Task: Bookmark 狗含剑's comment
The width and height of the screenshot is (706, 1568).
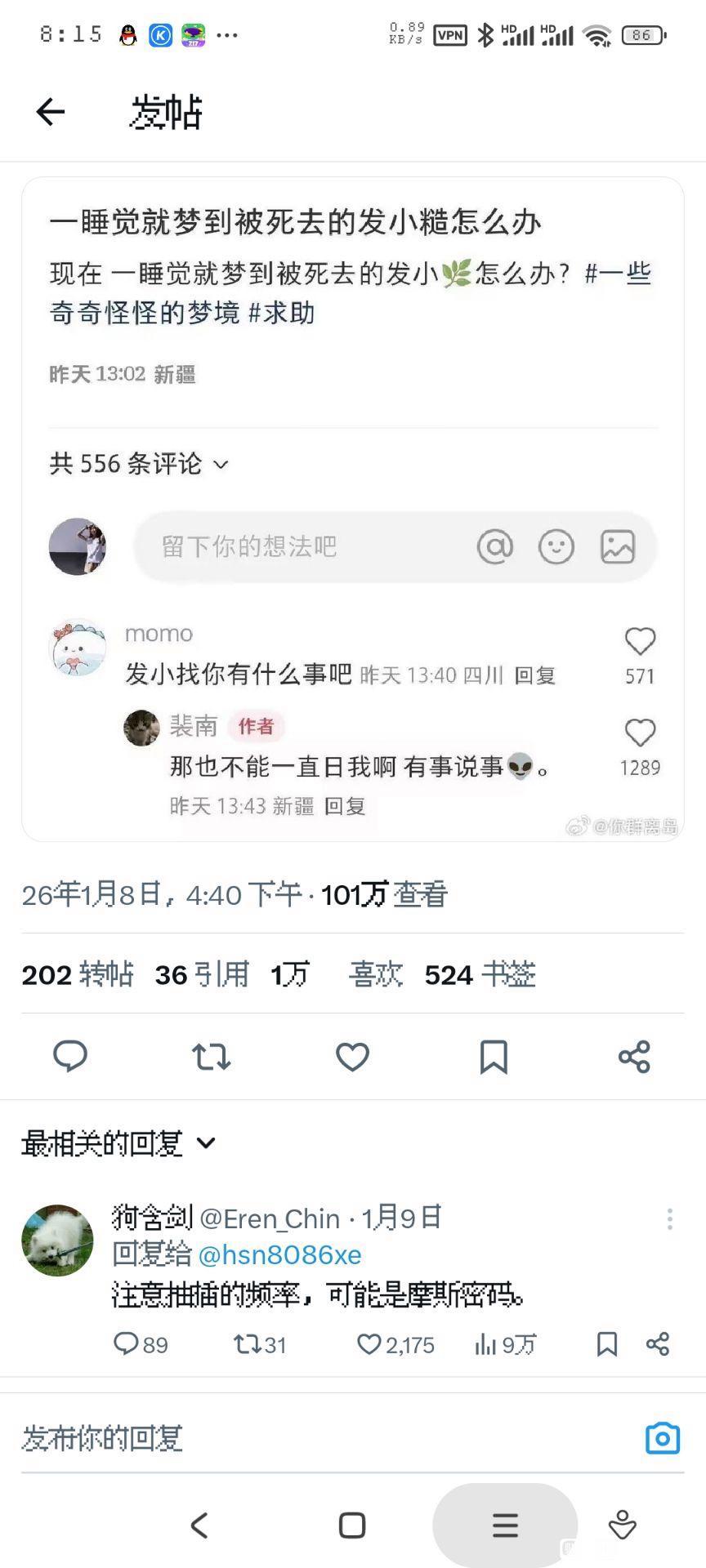Action: click(607, 1343)
